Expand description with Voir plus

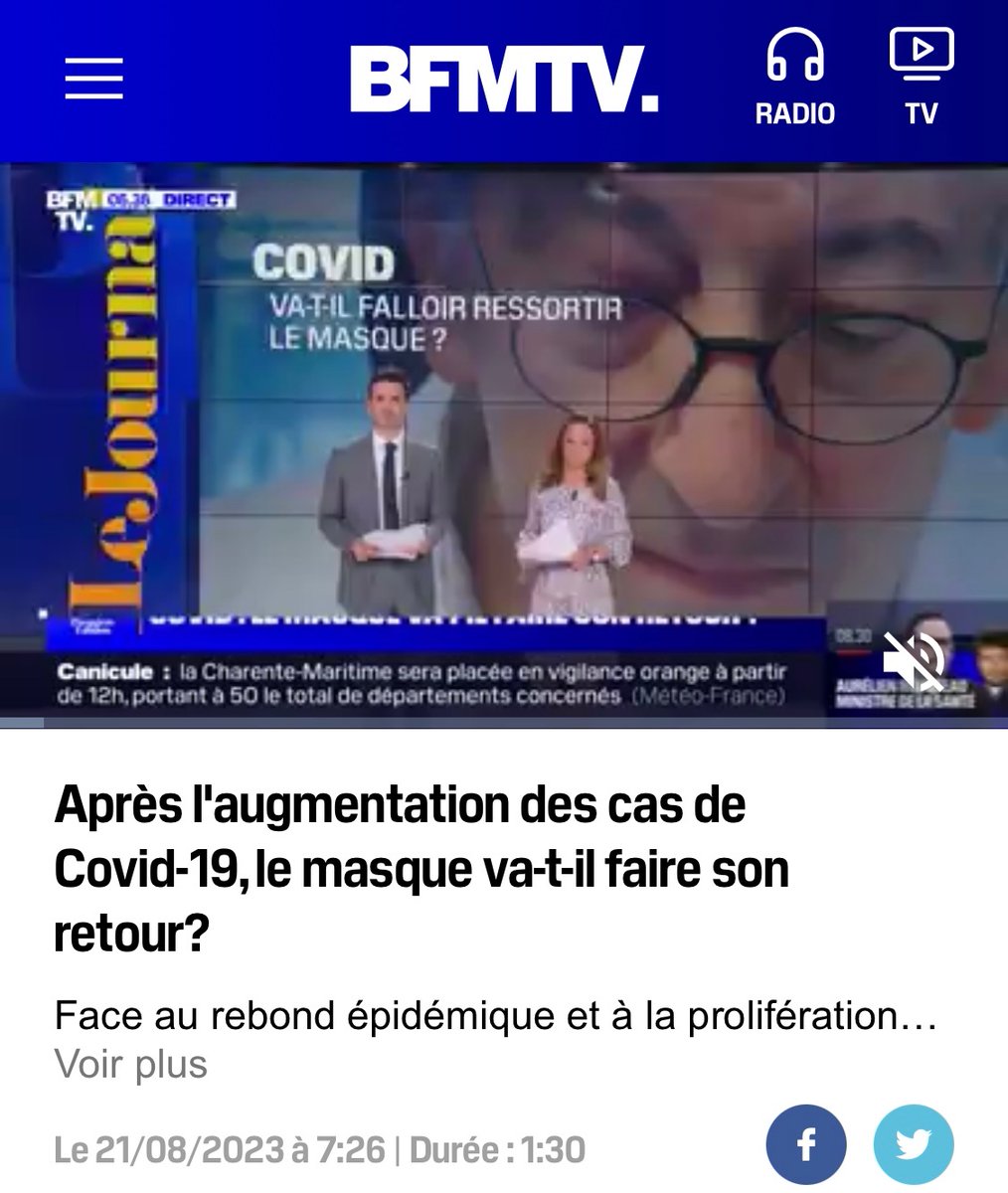click(x=130, y=1064)
